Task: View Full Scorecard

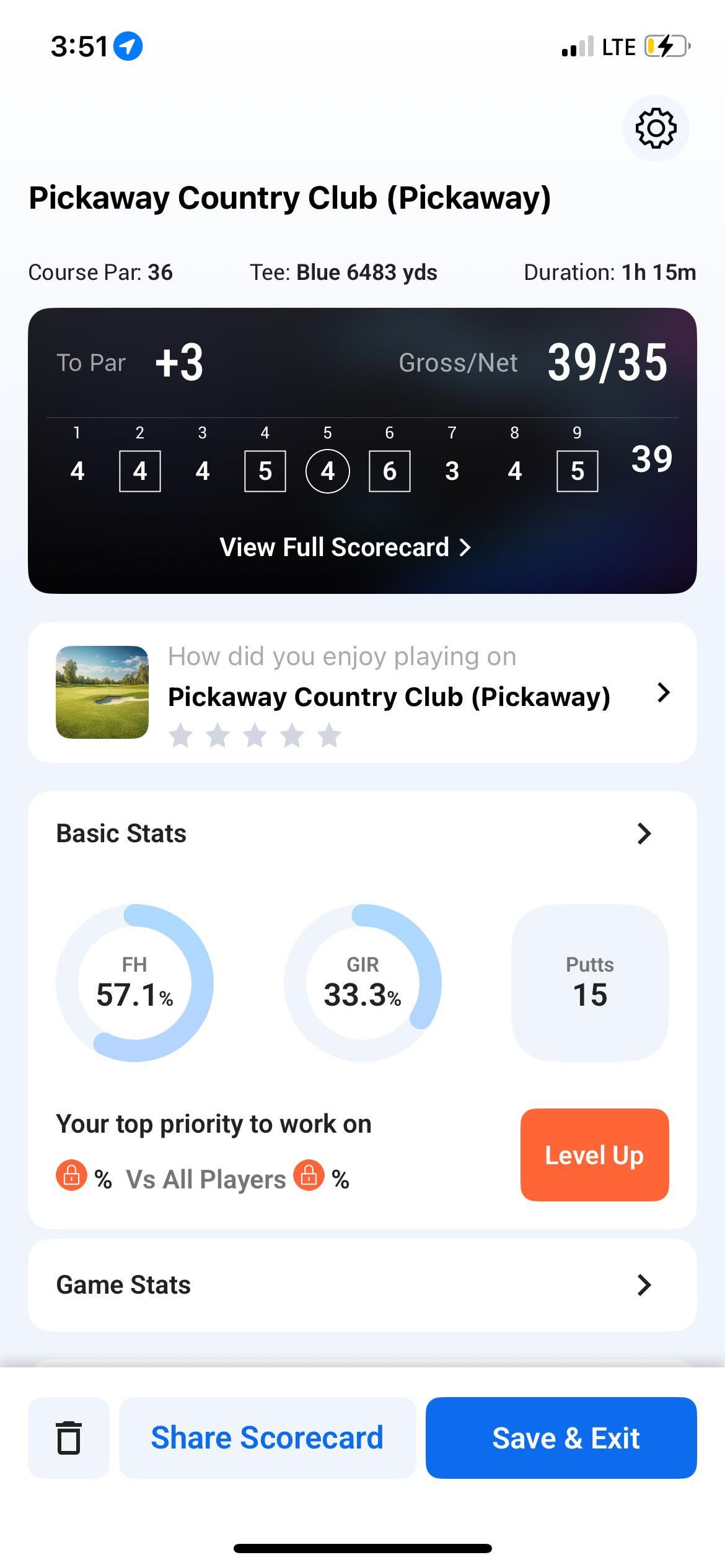Action: (345, 547)
